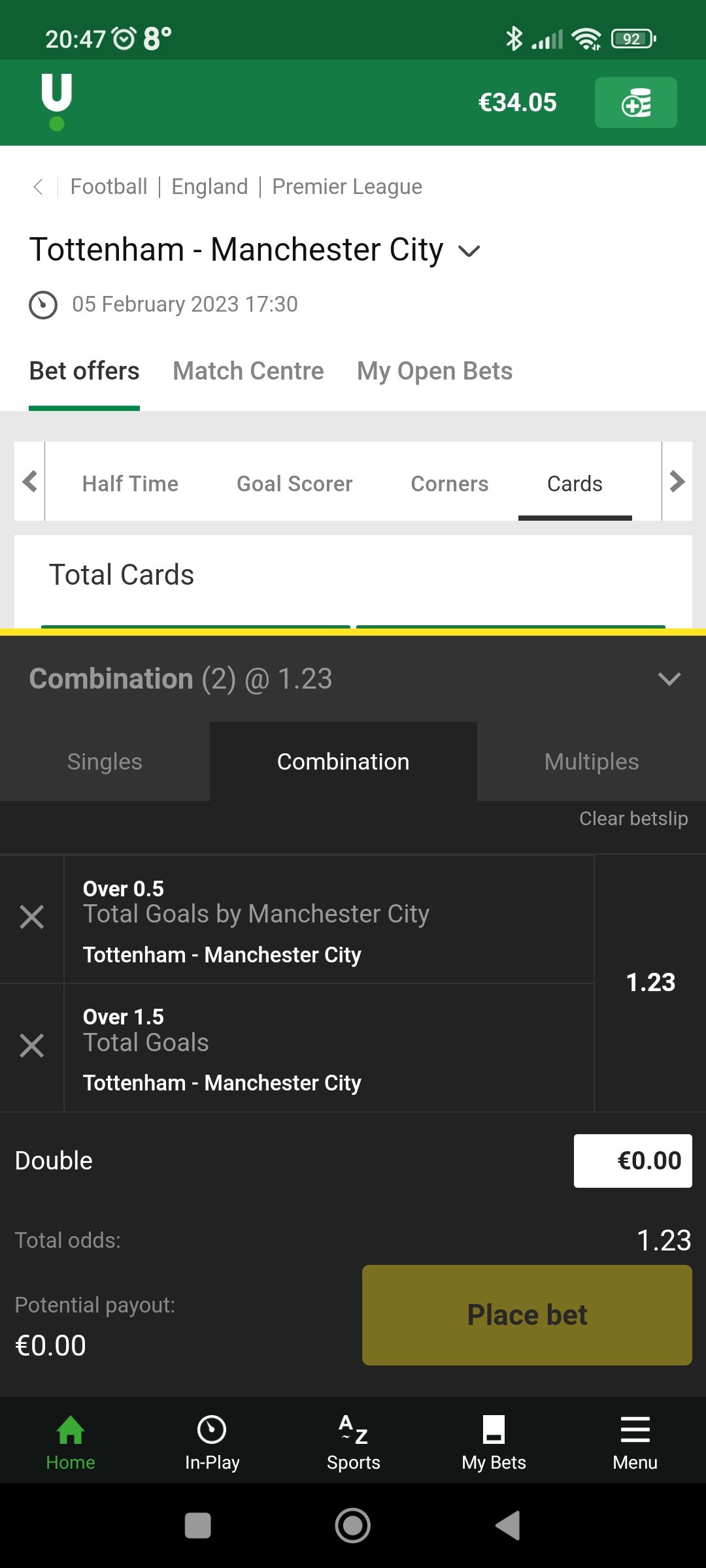
Task: Remove the Over 1.5 Total Goals selection
Action: coord(31,1046)
